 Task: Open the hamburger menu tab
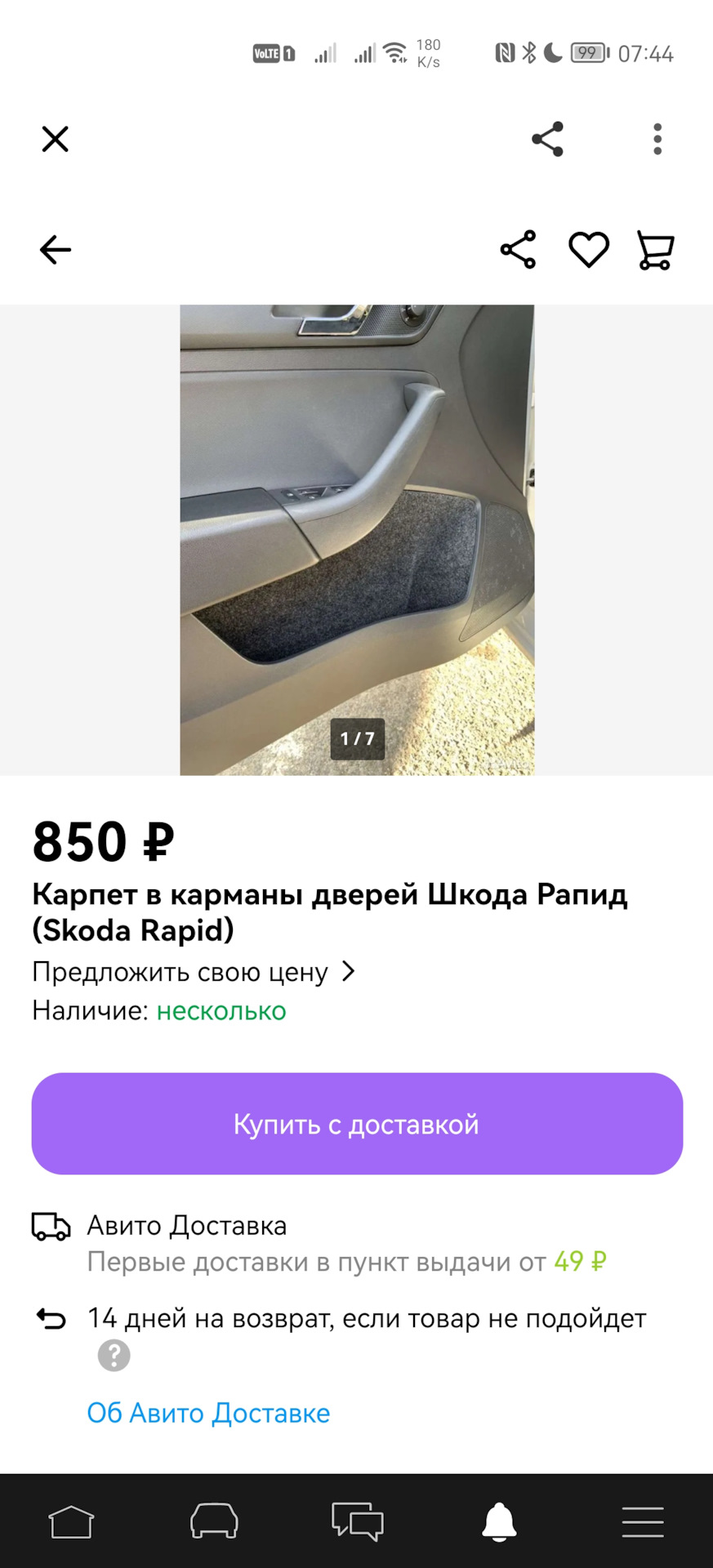tap(643, 1522)
